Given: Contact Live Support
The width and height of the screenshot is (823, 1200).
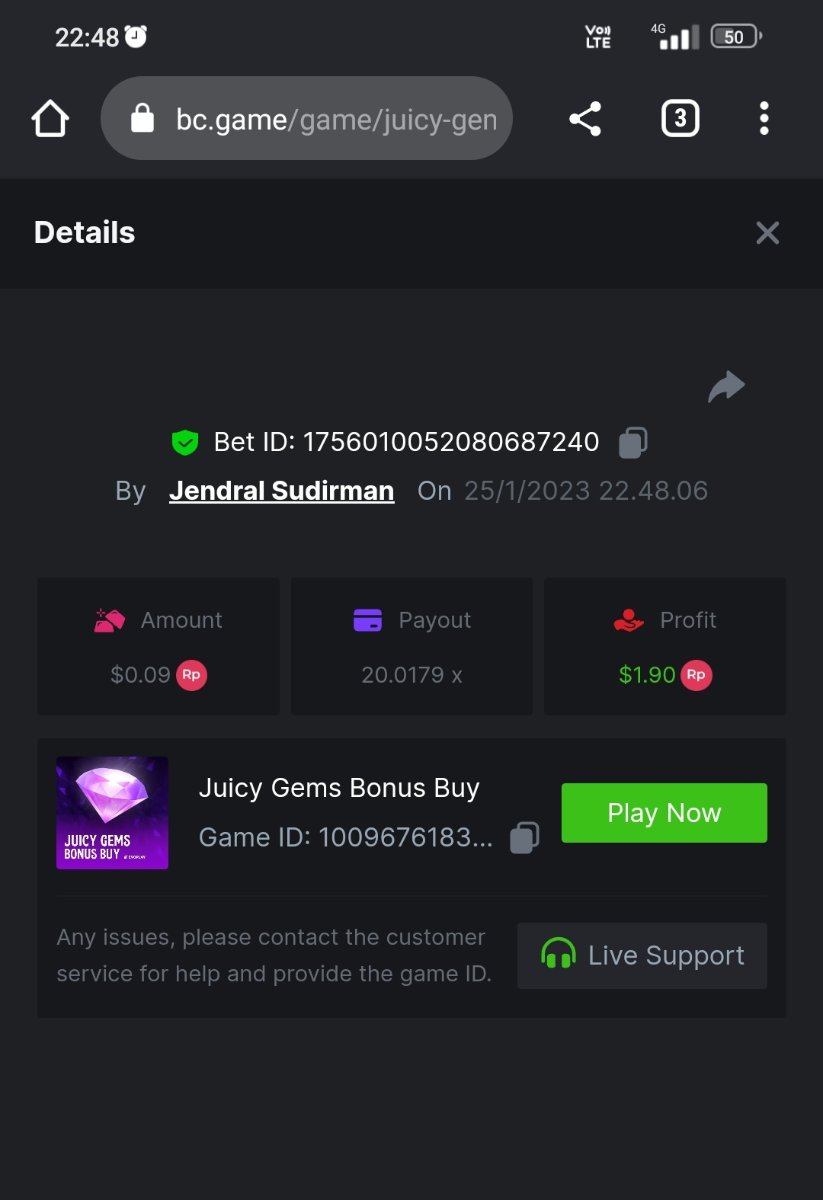Looking at the screenshot, I should coord(642,956).
